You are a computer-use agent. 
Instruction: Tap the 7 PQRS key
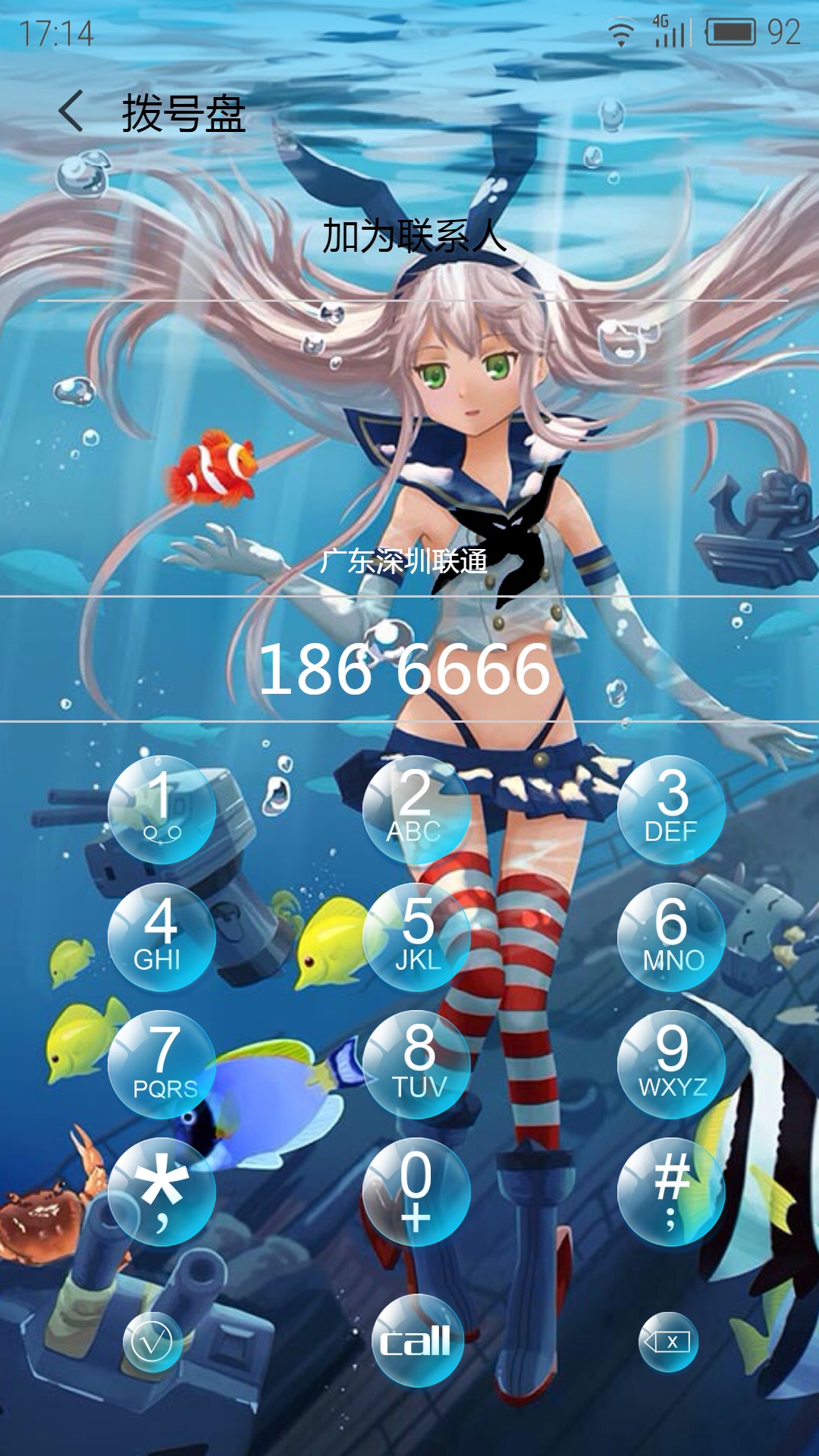(x=162, y=1065)
